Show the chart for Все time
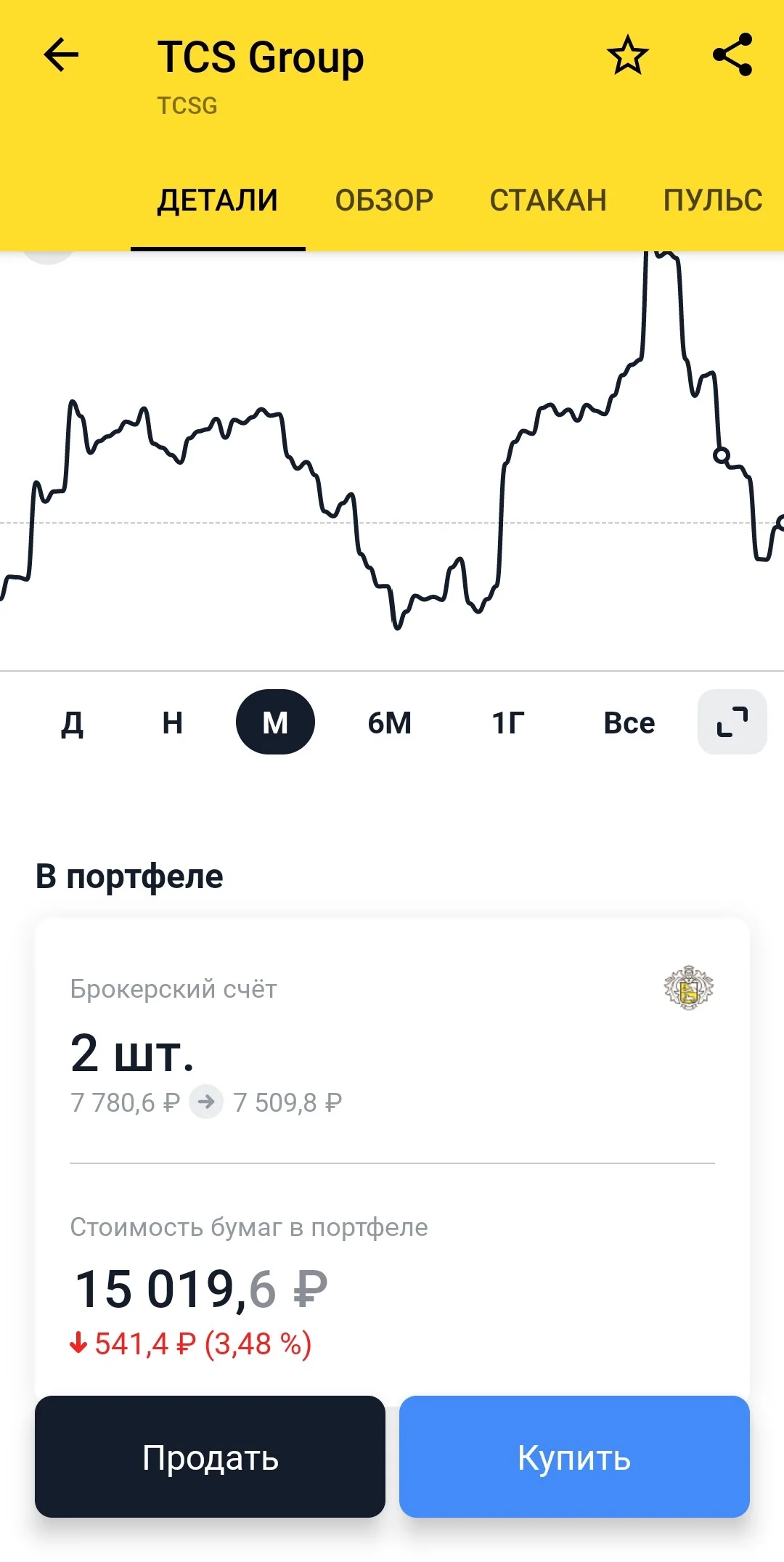 coord(629,723)
